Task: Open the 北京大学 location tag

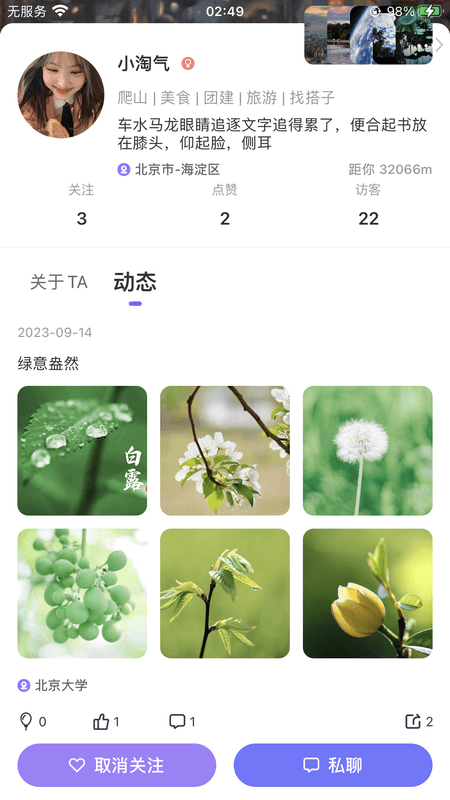Action: [53, 685]
